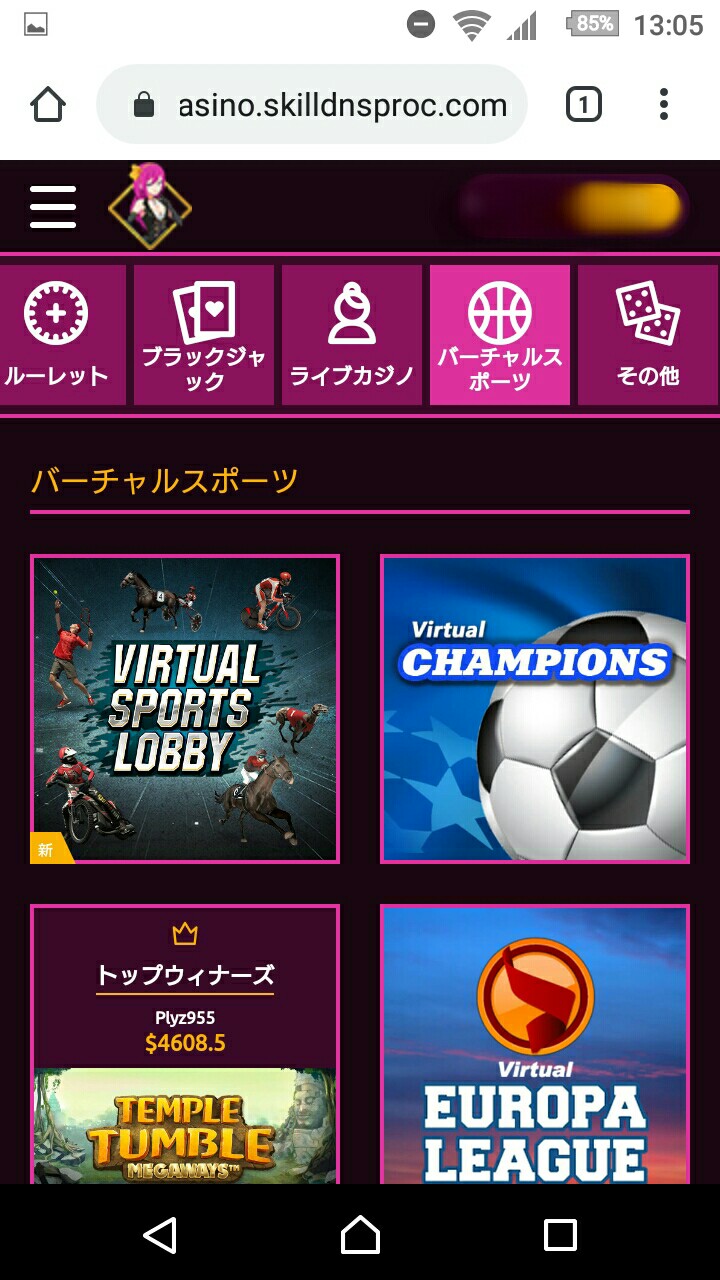Image resolution: width=720 pixels, height=1280 pixels.
Task: Open Chrome's overflow menu
Action: (x=664, y=105)
